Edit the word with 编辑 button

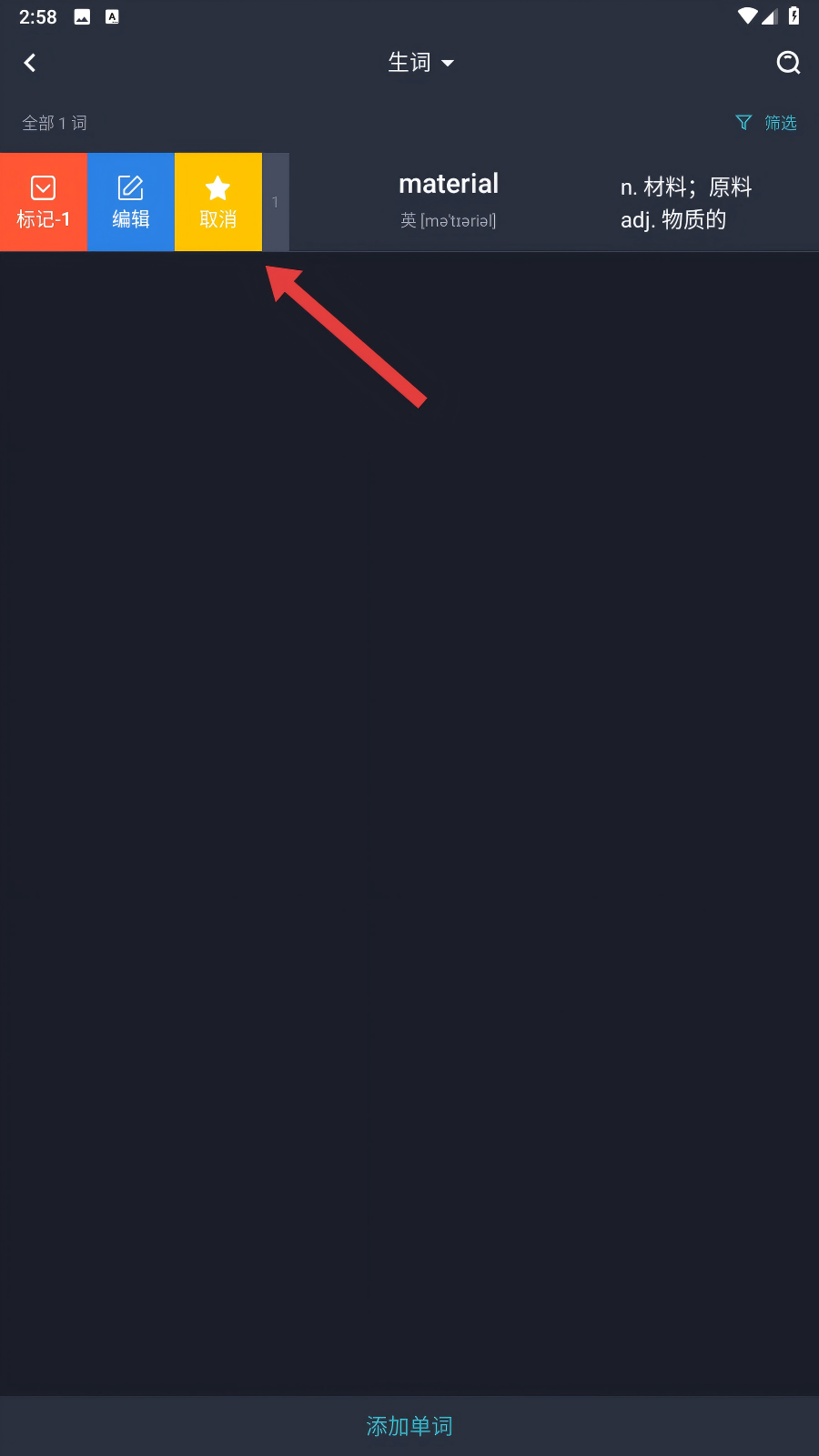tap(130, 202)
